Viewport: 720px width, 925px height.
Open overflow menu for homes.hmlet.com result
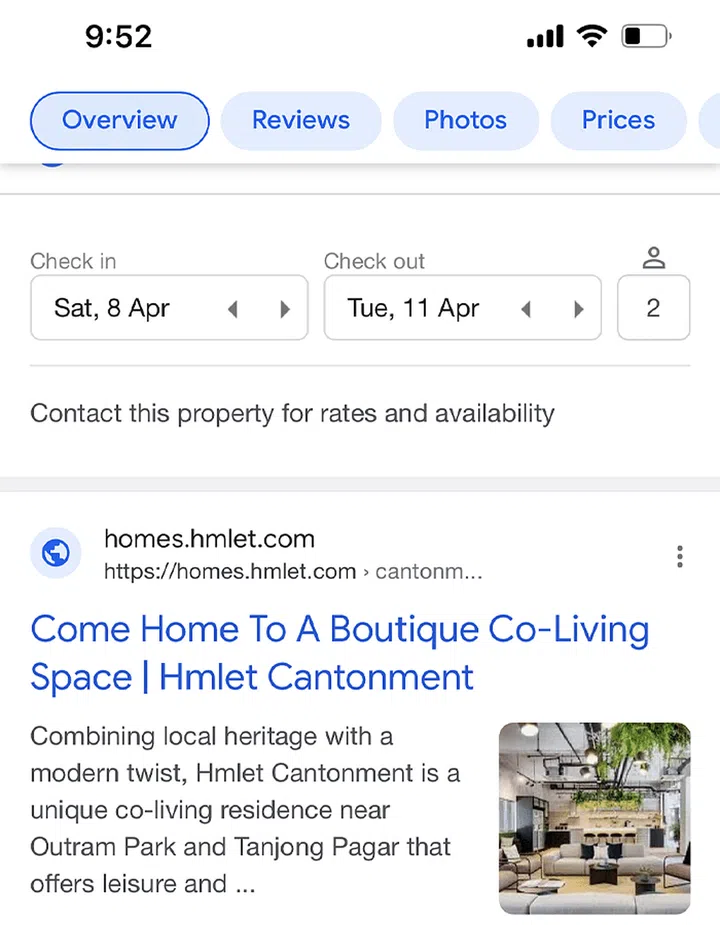click(680, 557)
